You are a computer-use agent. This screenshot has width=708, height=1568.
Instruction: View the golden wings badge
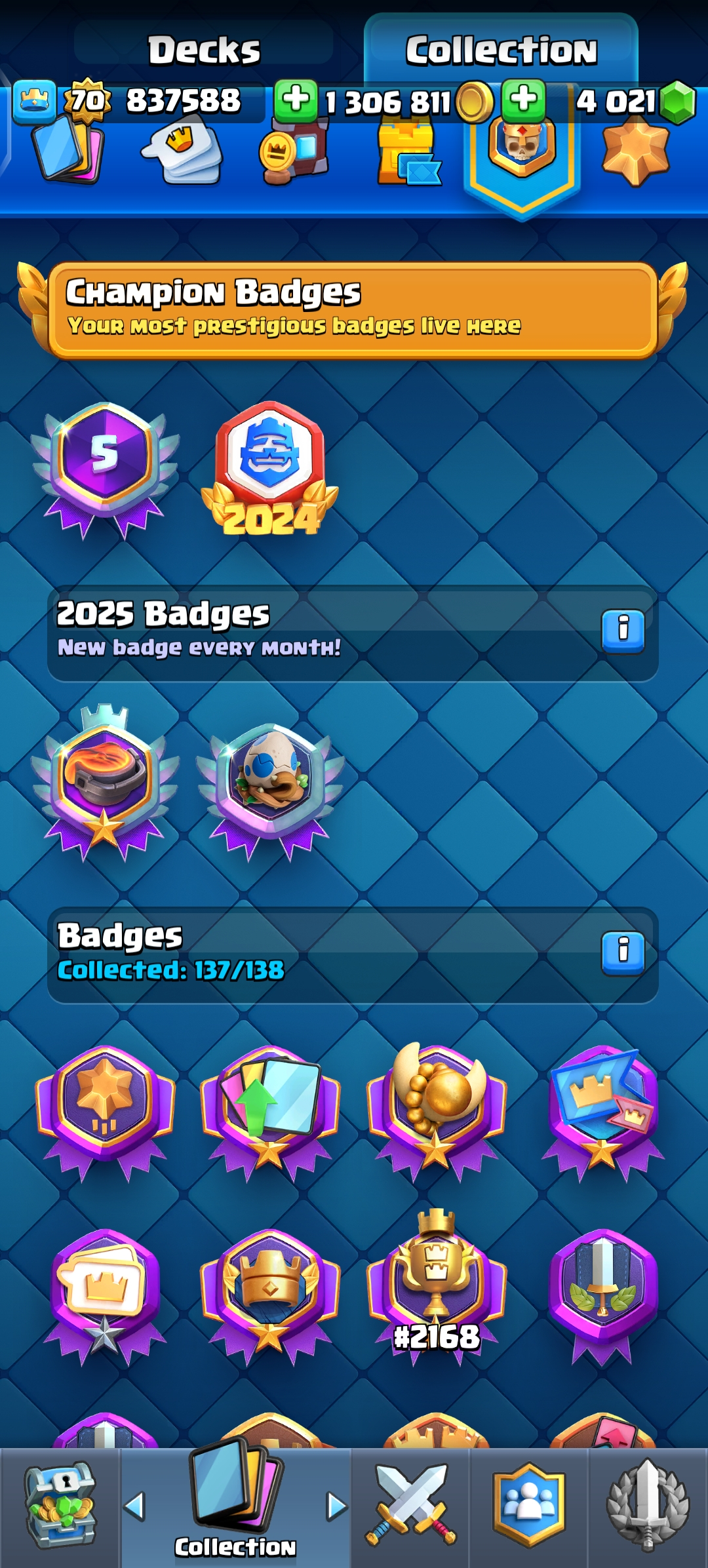[x=437, y=1108]
